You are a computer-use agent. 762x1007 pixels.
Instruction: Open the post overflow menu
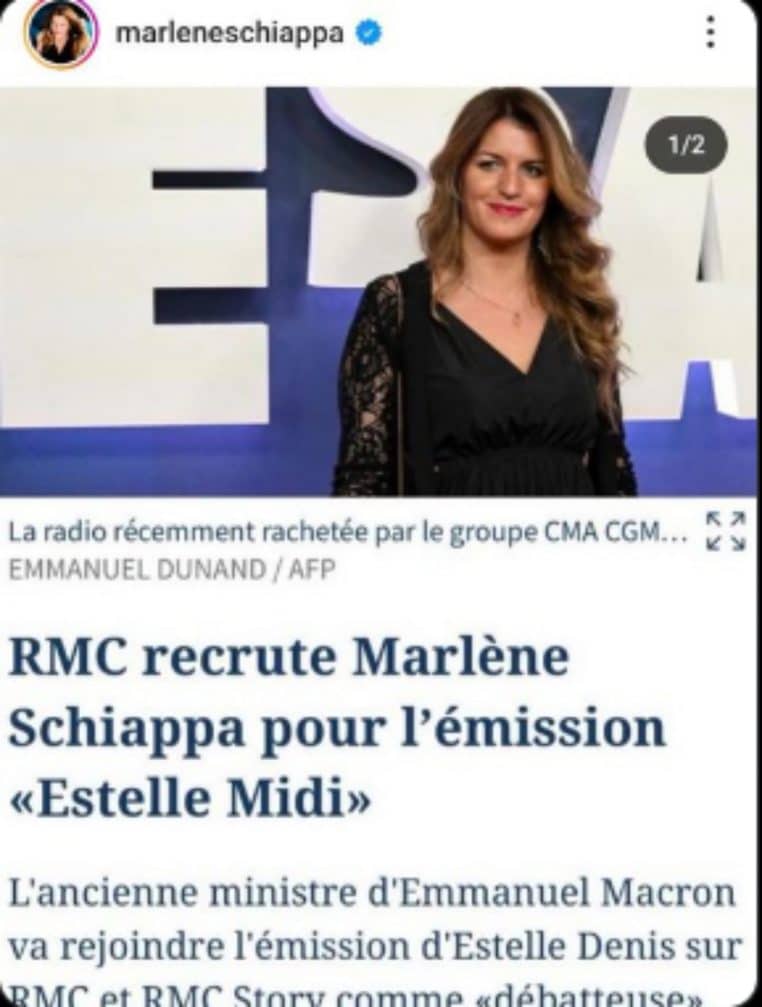710,34
